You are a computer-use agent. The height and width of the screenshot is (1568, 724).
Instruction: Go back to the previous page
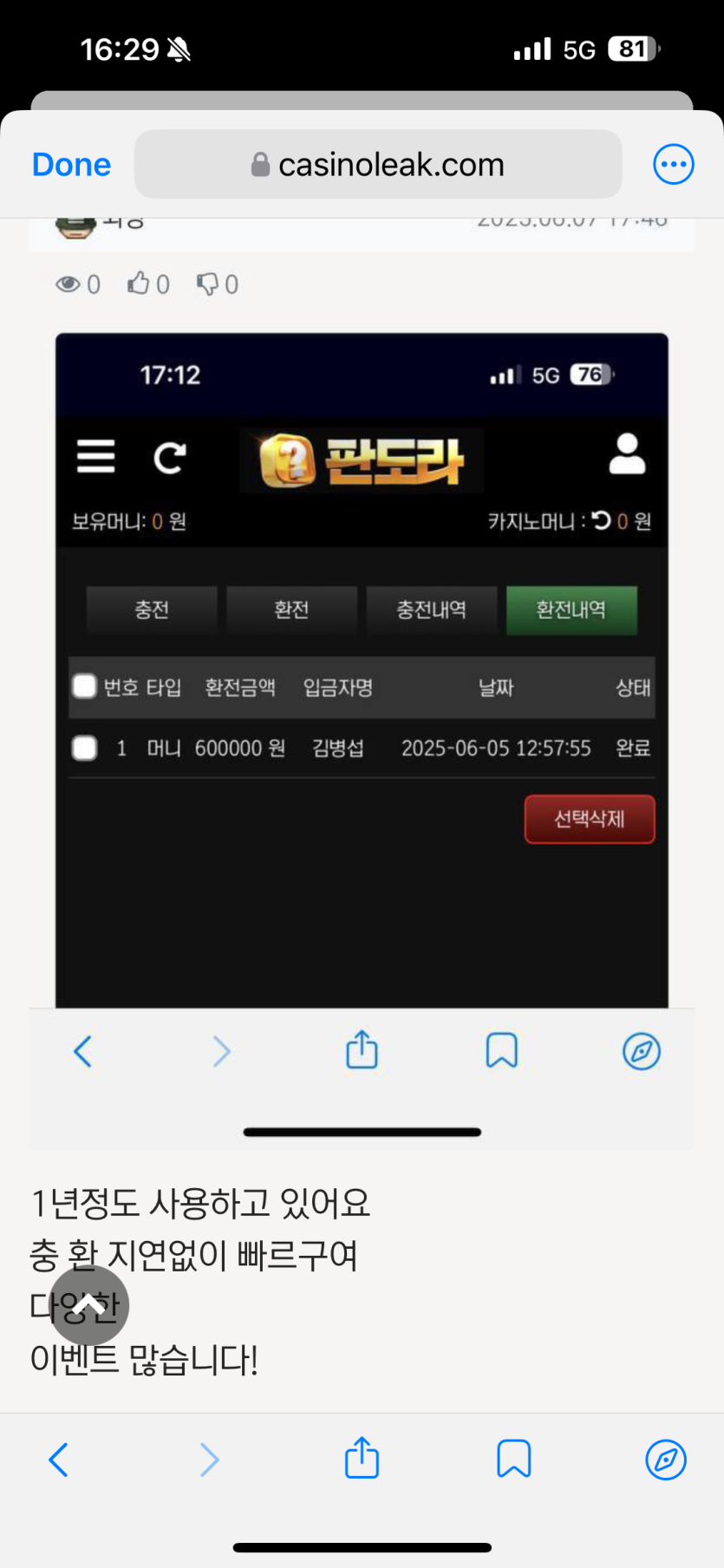pyautogui.click(x=59, y=1460)
